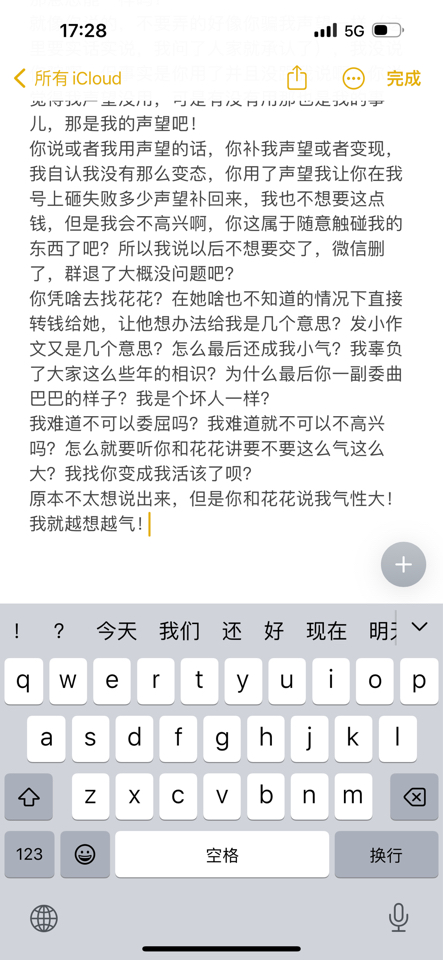Tap the shift key

[28, 797]
